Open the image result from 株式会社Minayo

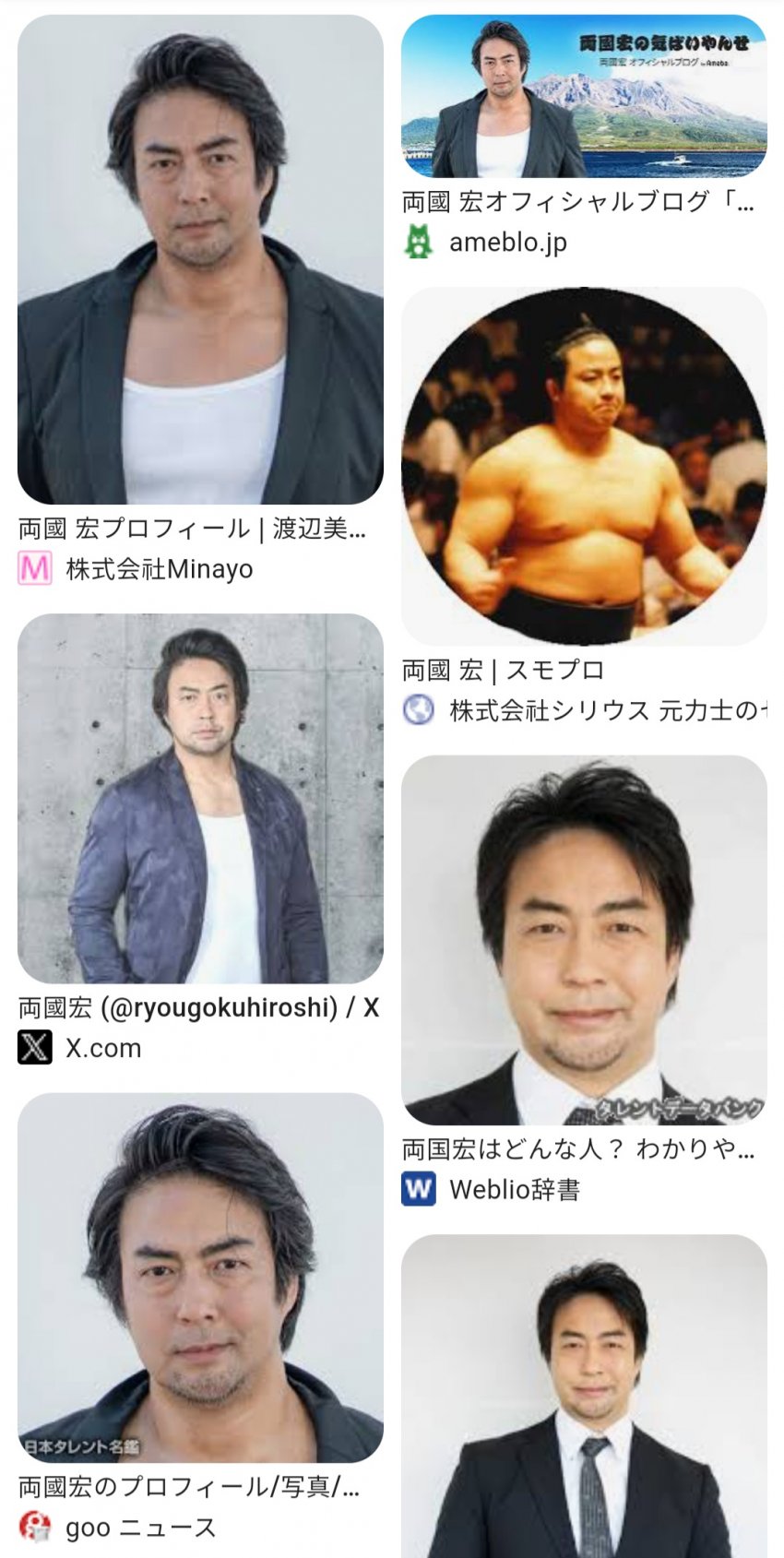[200, 259]
